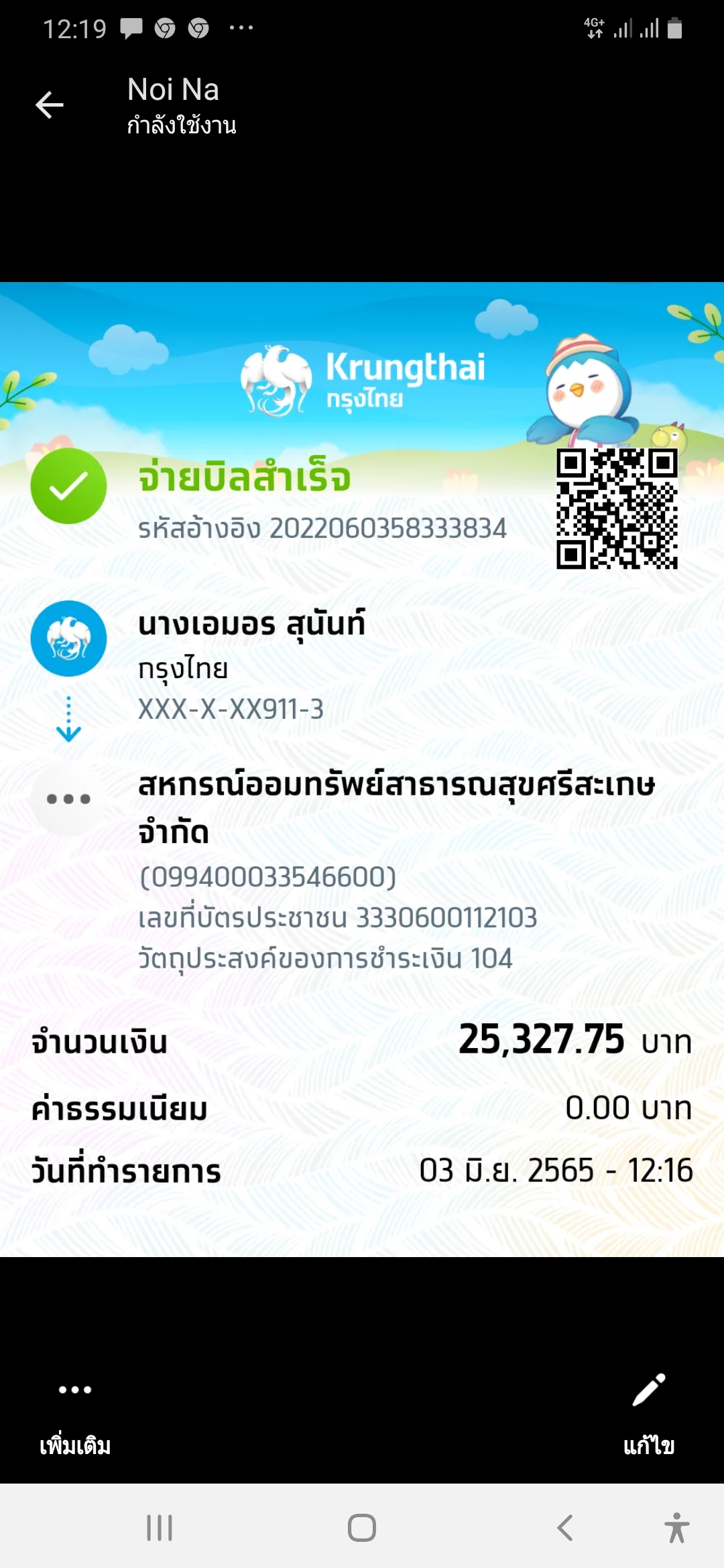Tap แก้ไข to edit the image
Image resolution: width=724 pixels, height=1568 pixels.
coord(649,1415)
